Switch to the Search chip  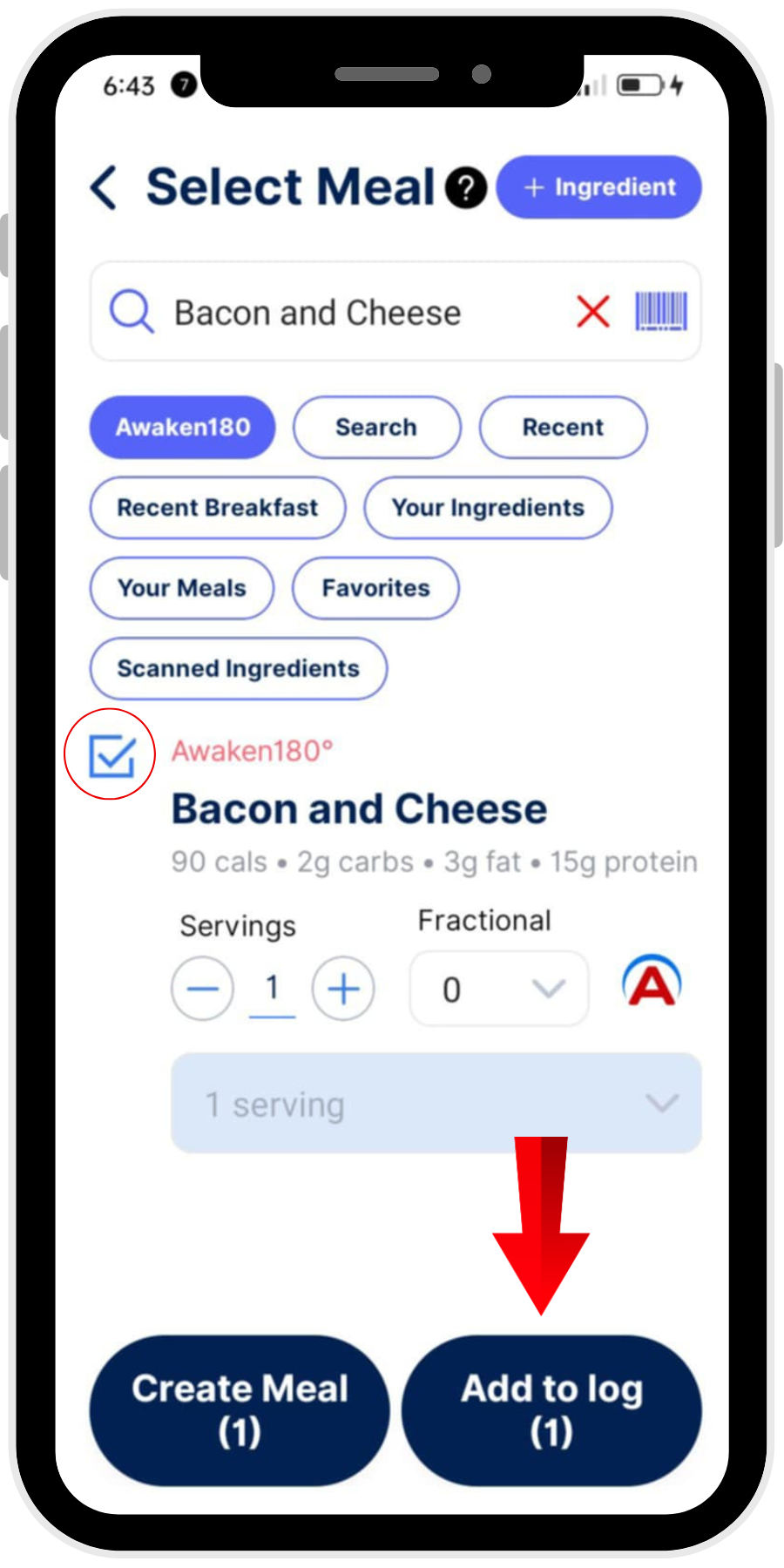[x=376, y=427]
